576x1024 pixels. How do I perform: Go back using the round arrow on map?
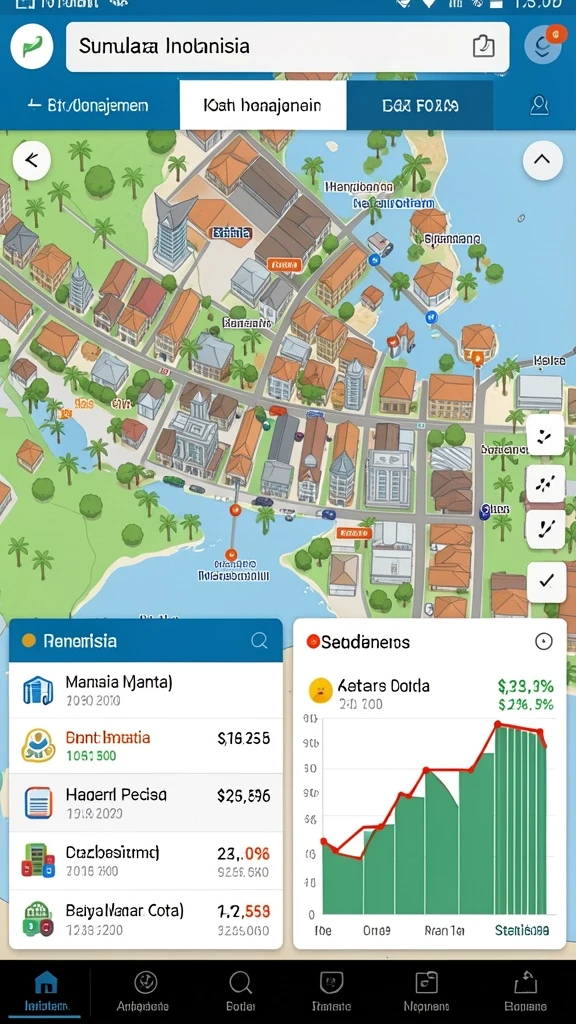coord(31,160)
